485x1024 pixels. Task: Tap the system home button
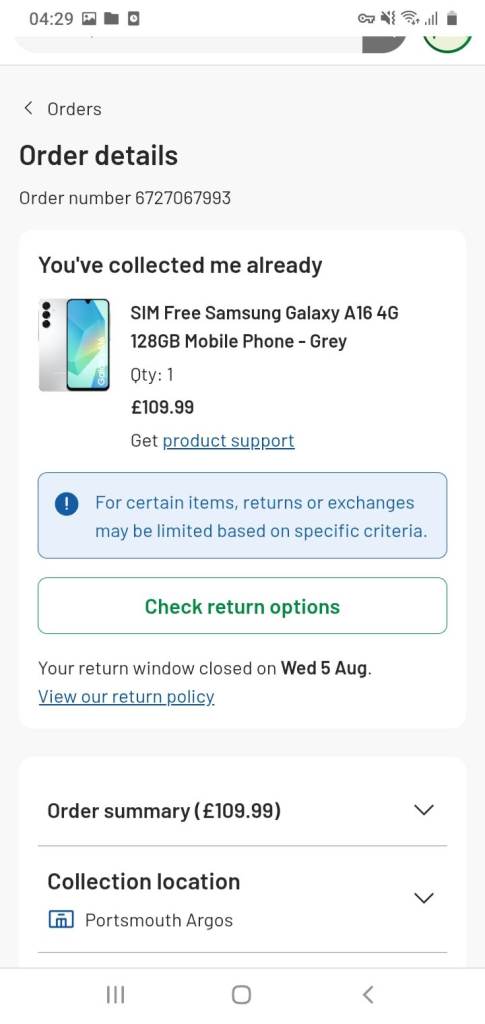[x=242, y=995]
